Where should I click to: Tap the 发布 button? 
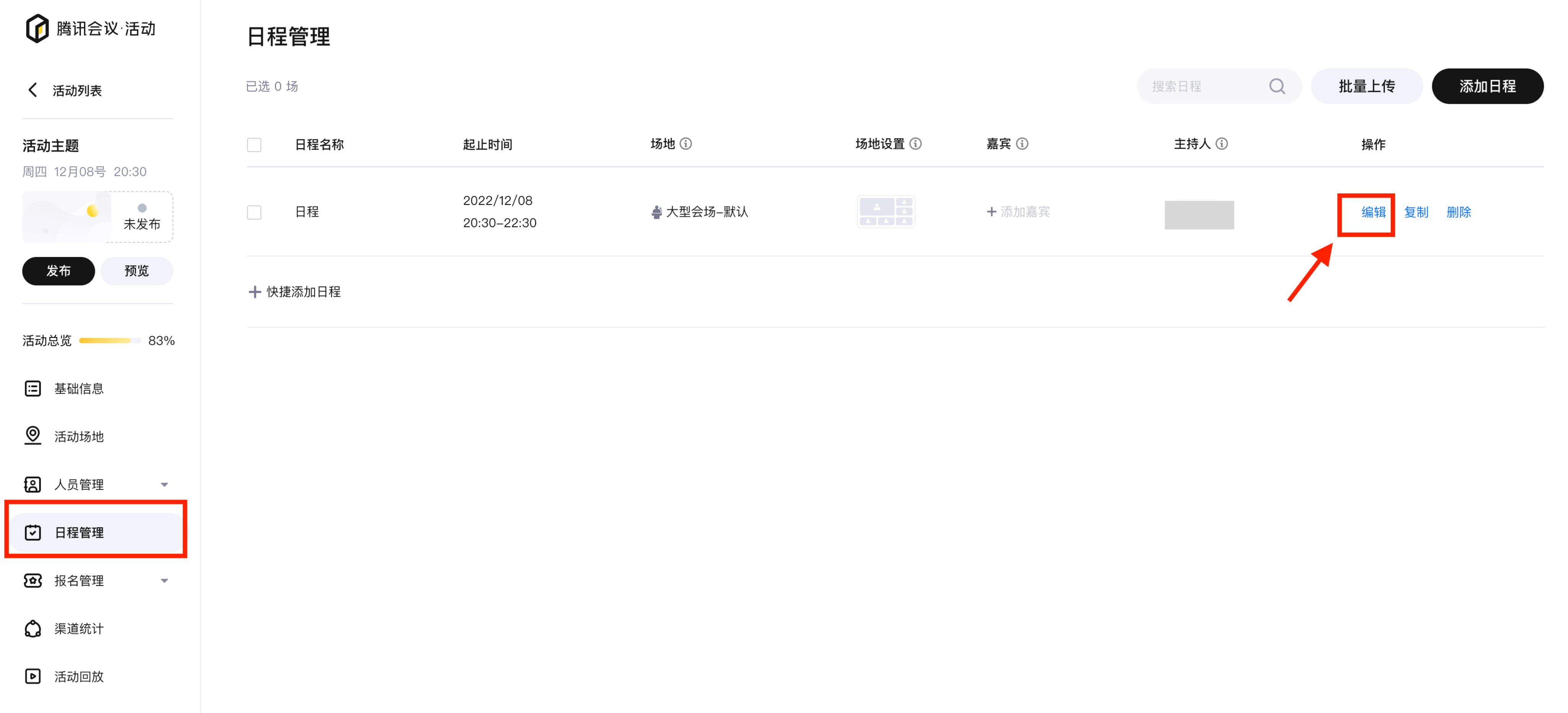59,271
